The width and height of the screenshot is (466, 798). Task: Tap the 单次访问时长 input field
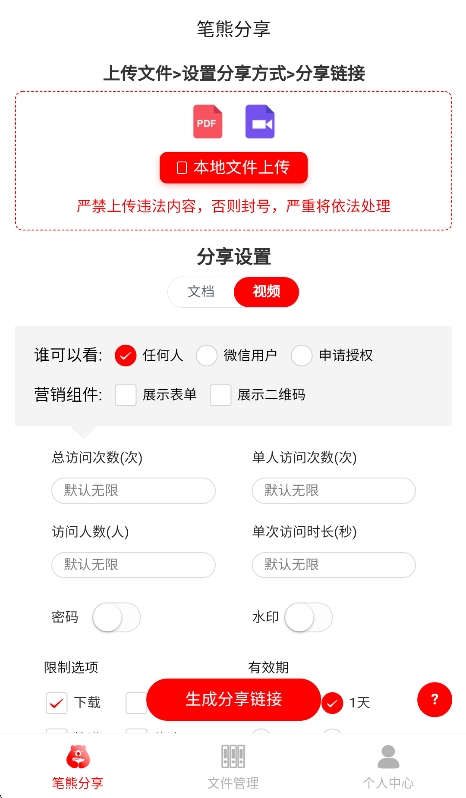click(334, 565)
